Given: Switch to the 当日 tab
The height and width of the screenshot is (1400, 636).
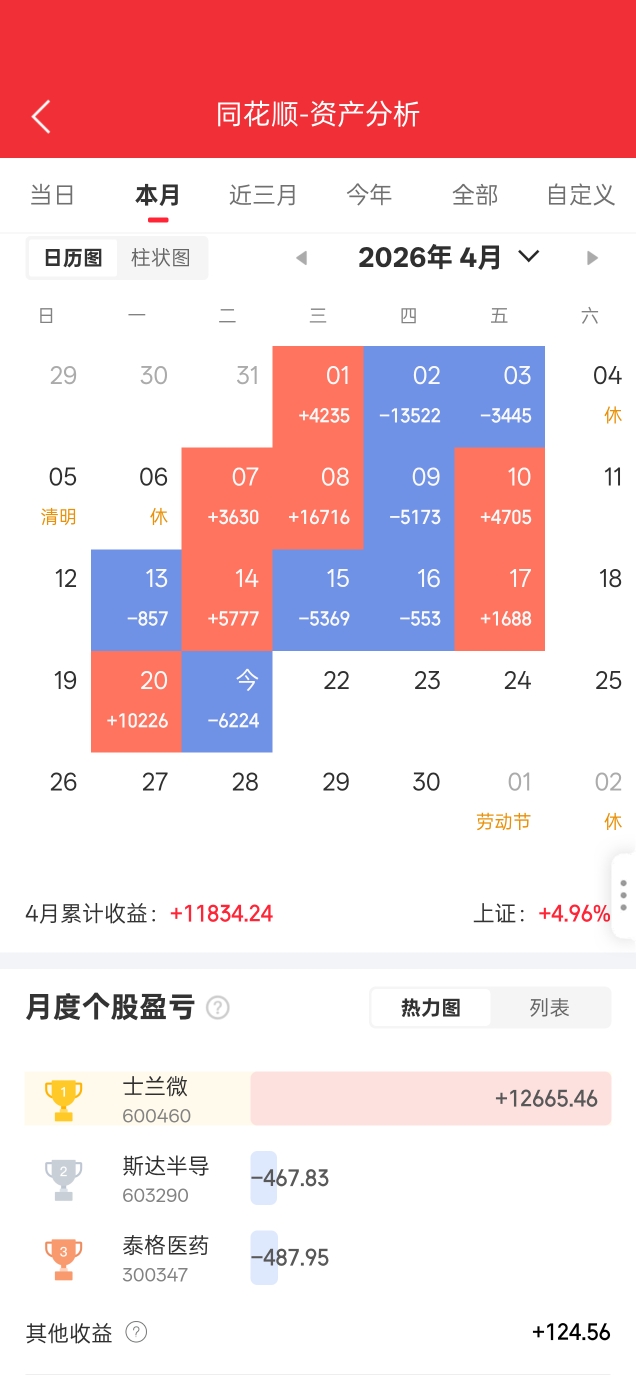Looking at the screenshot, I should (52, 195).
